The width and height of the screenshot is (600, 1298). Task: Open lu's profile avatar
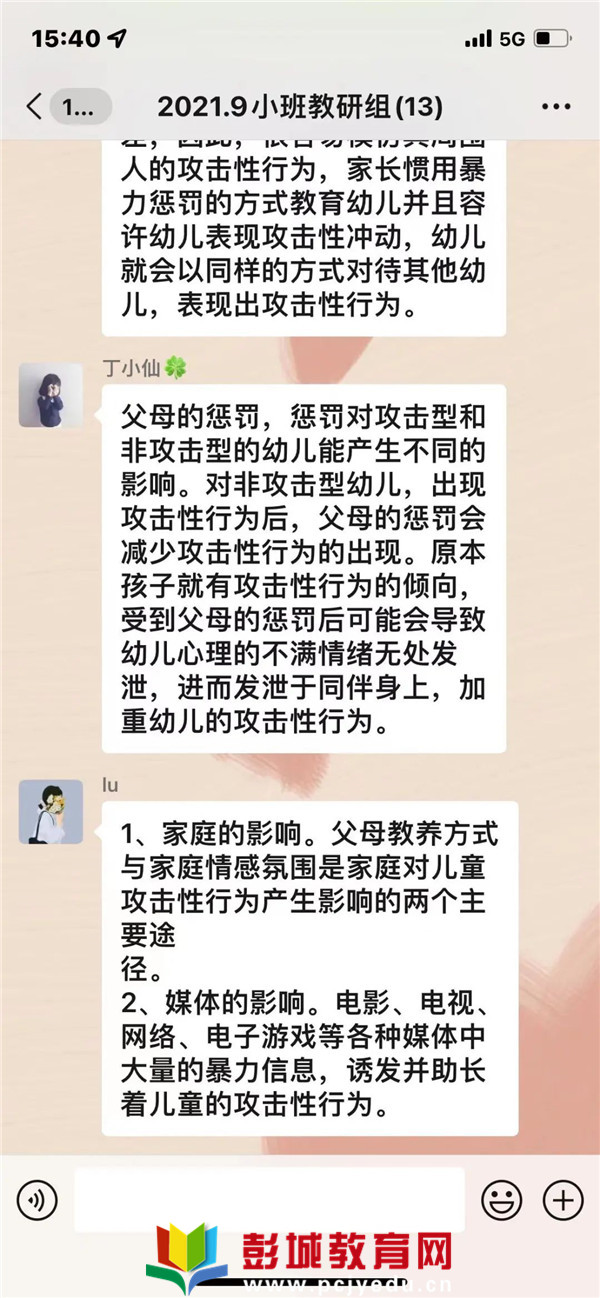51,812
